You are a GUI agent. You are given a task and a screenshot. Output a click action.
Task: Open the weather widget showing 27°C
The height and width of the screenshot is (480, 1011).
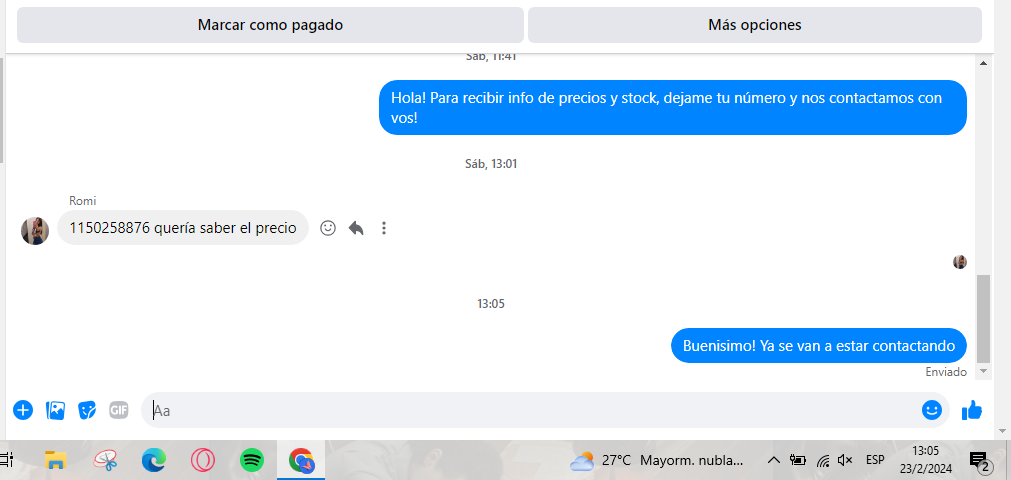coord(657,460)
